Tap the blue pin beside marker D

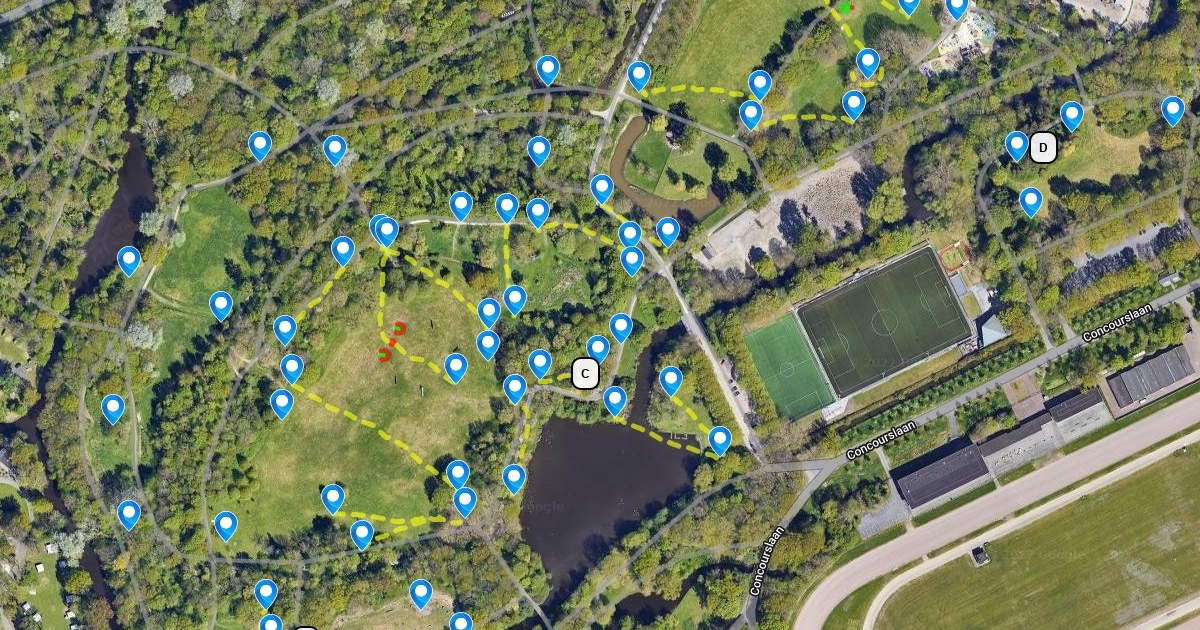coord(1017,146)
